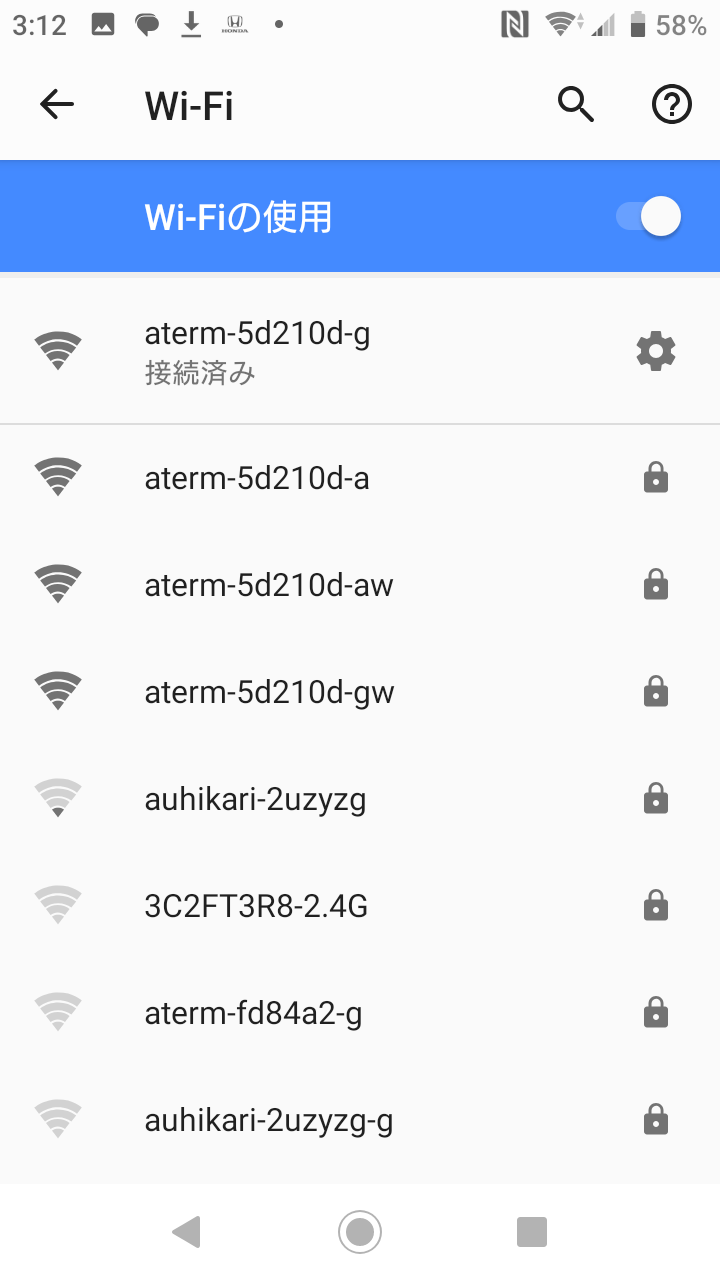Open settings gear for aterm-5d210d-g
The width and height of the screenshot is (720, 1280).
tap(656, 351)
